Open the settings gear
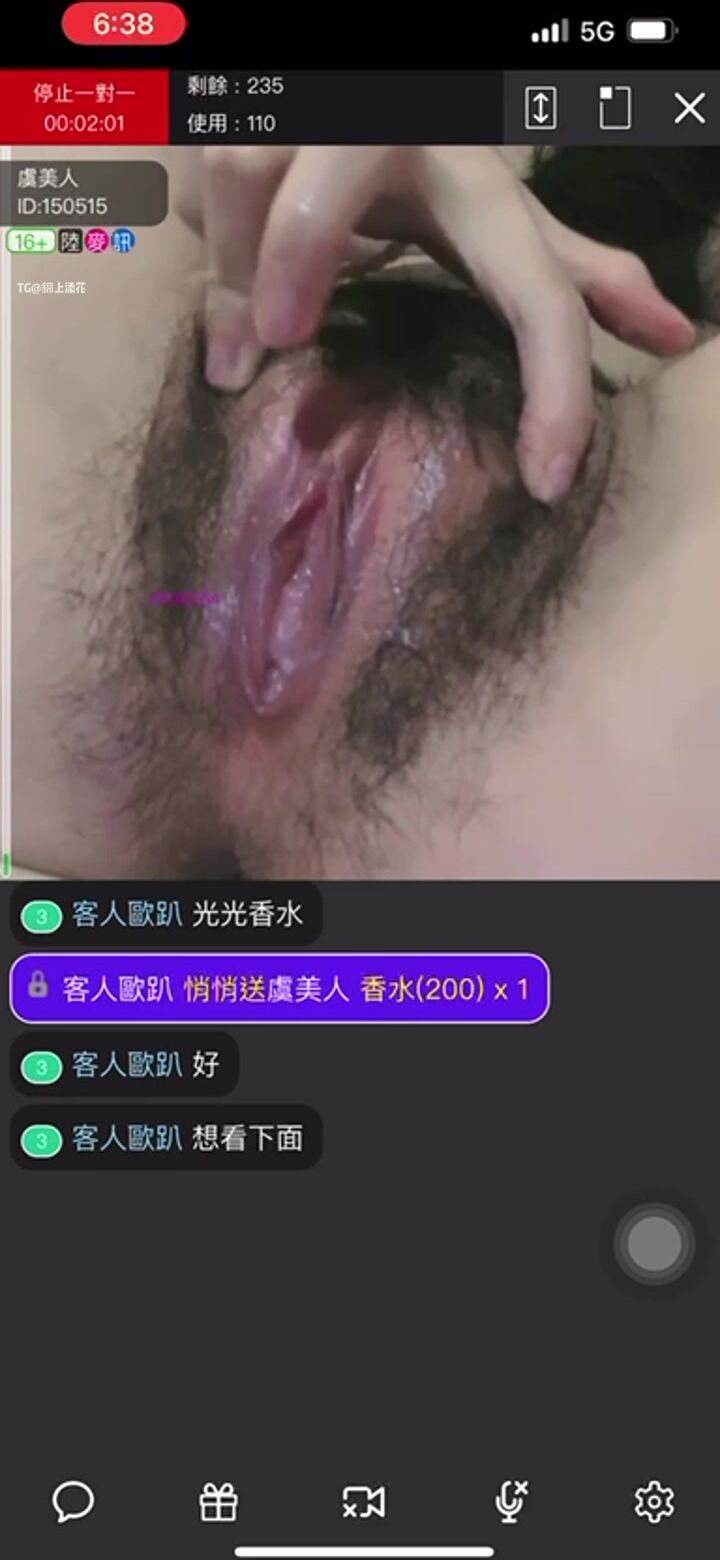Screen dimensions: 720x1560 pyautogui.click(x=654, y=1501)
